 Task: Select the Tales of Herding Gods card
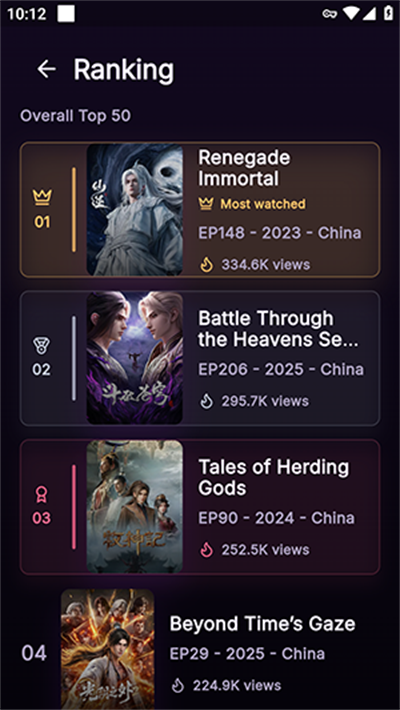200,507
